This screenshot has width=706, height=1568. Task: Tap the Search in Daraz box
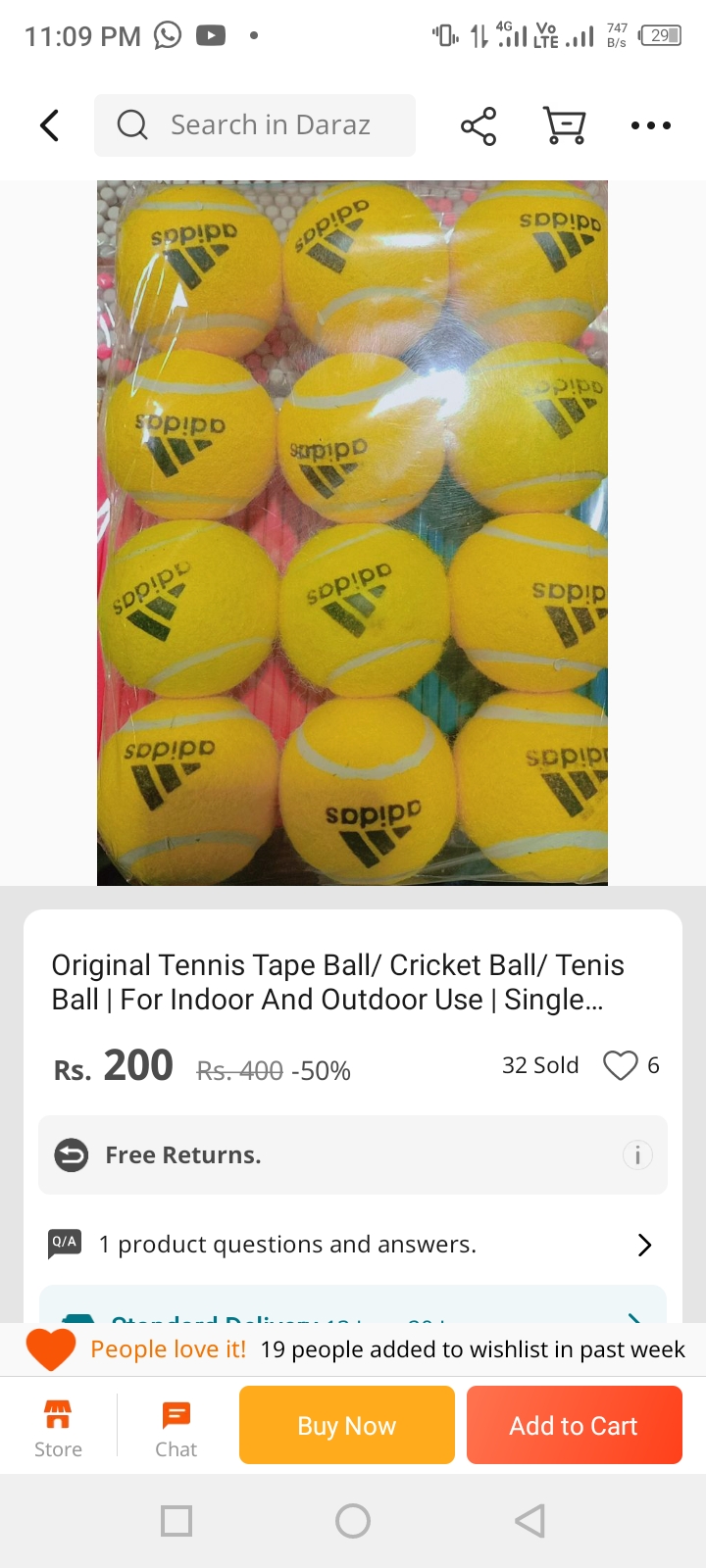(x=255, y=125)
